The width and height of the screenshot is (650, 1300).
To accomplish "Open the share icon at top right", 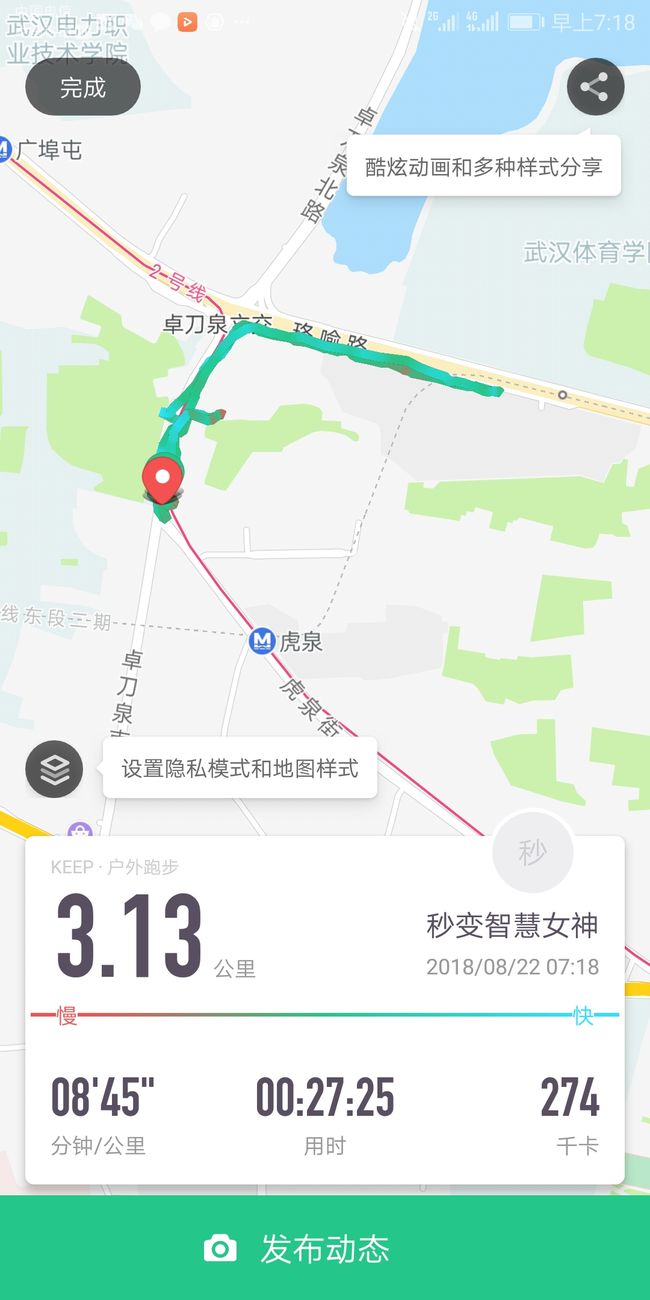I will click(x=595, y=88).
